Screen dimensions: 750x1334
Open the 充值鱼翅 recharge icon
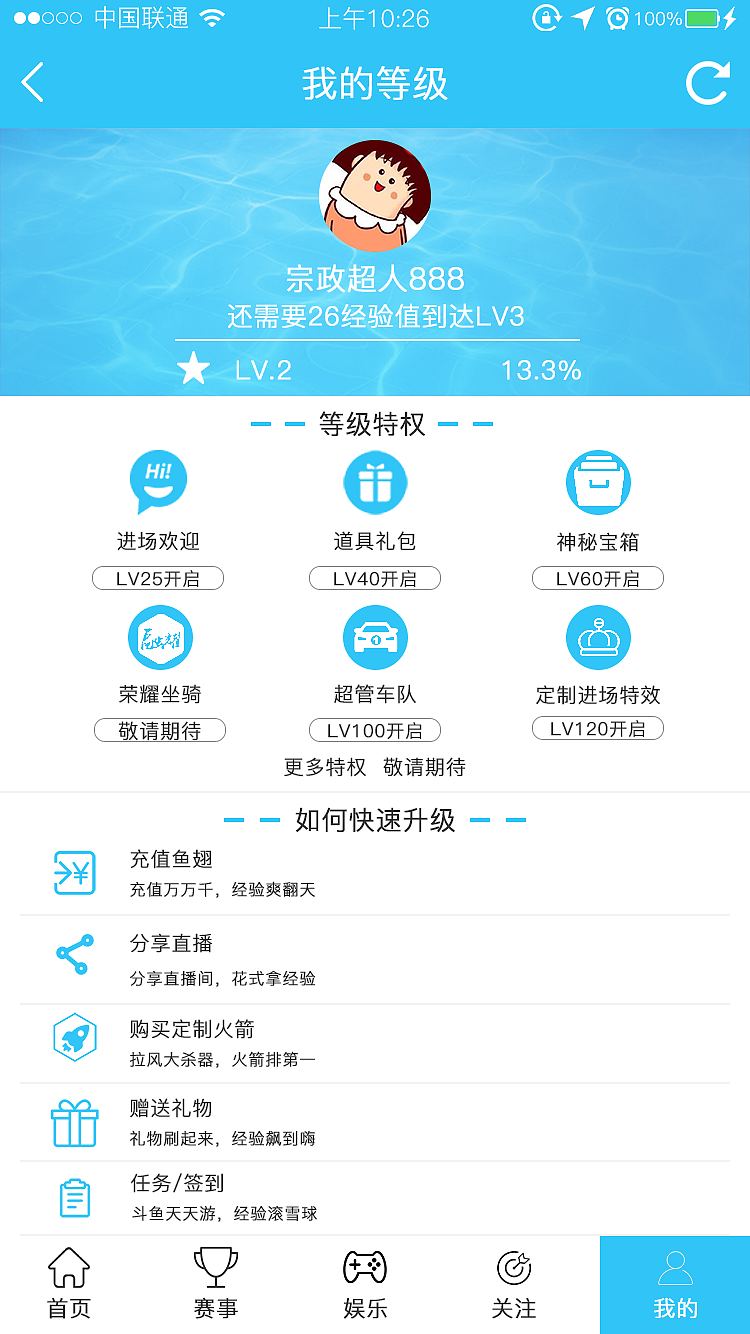pyautogui.click(x=73, y=873)
